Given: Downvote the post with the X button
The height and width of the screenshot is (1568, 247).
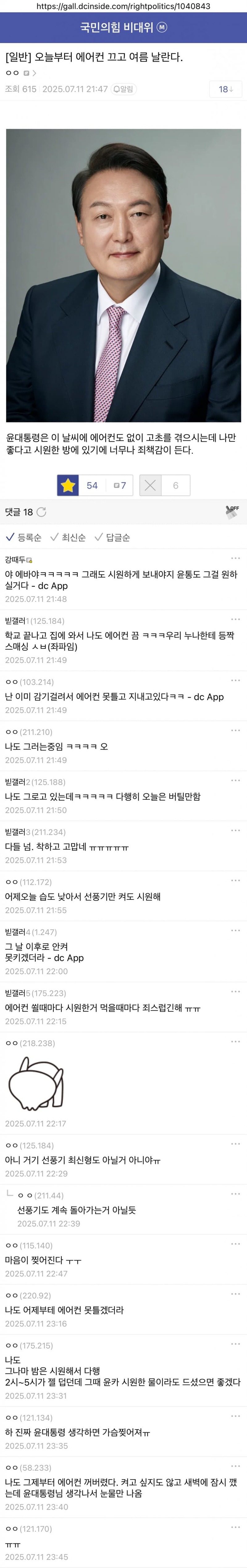Looking at the screenshot, I should click(x=150, y=485).
